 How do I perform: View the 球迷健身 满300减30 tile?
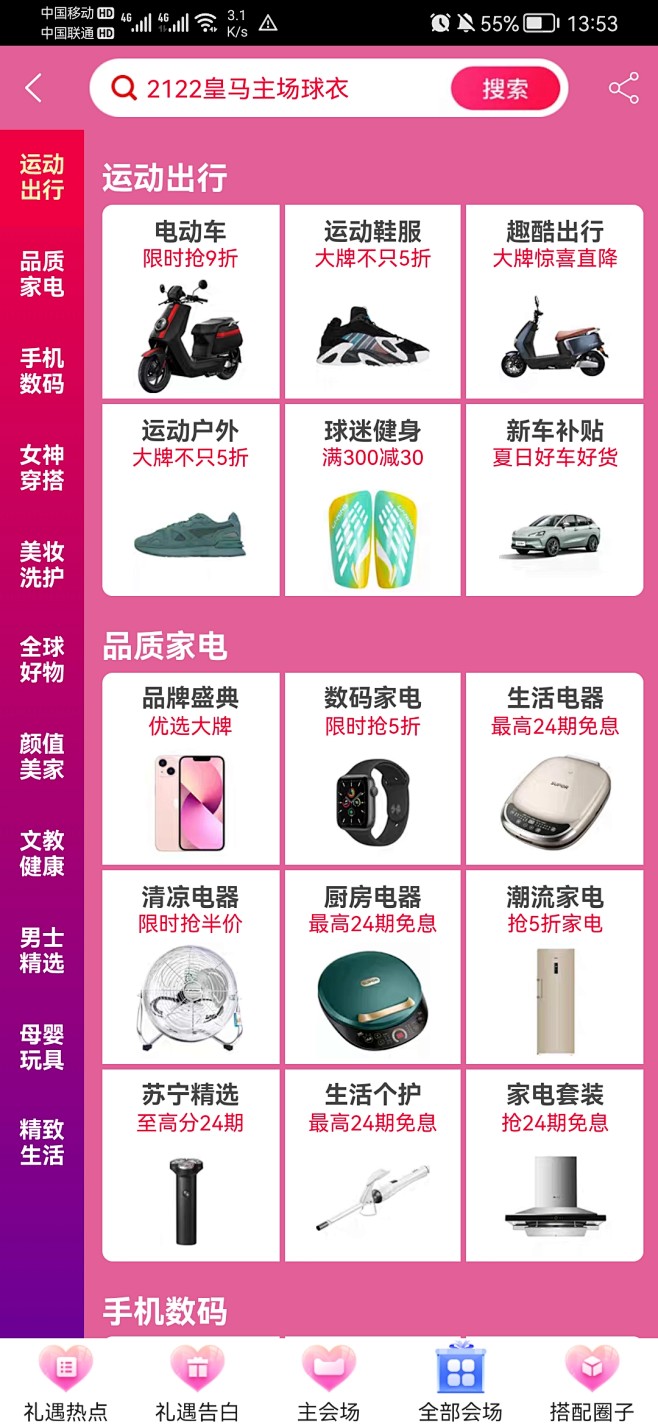tap(373, 500)
